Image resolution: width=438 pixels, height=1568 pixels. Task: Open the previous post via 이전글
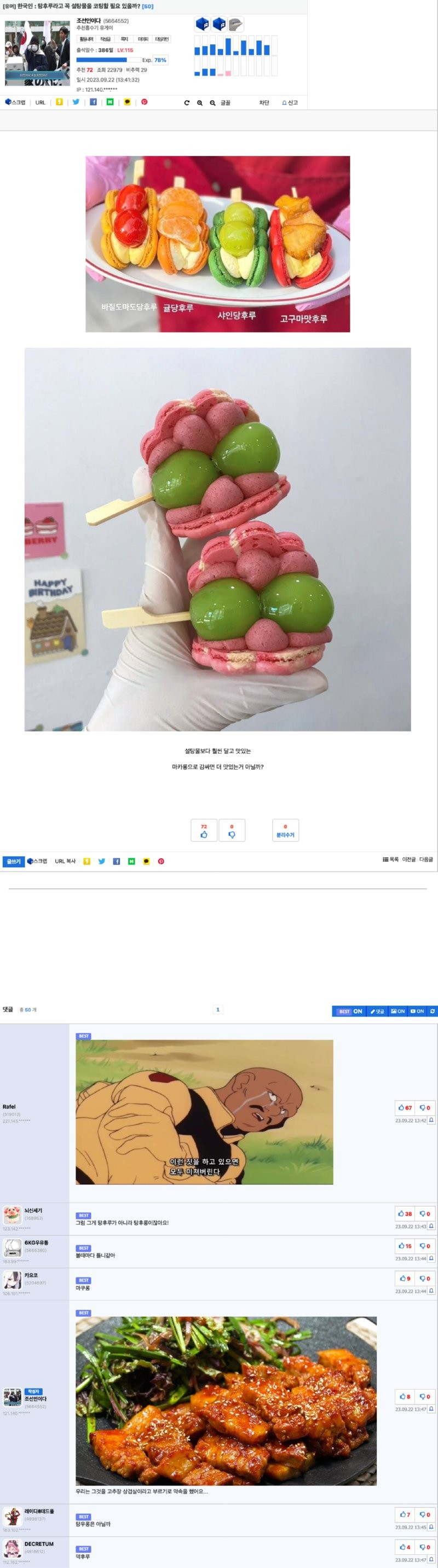click(x=409, y=860)
